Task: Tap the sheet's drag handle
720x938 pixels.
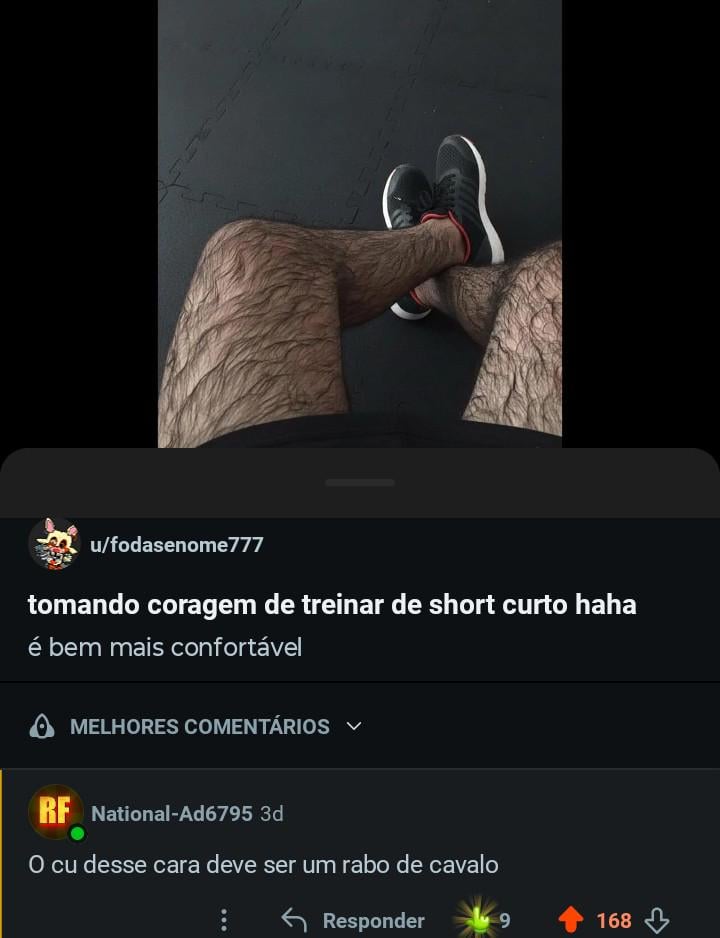Action: click(x=360, y=483)
